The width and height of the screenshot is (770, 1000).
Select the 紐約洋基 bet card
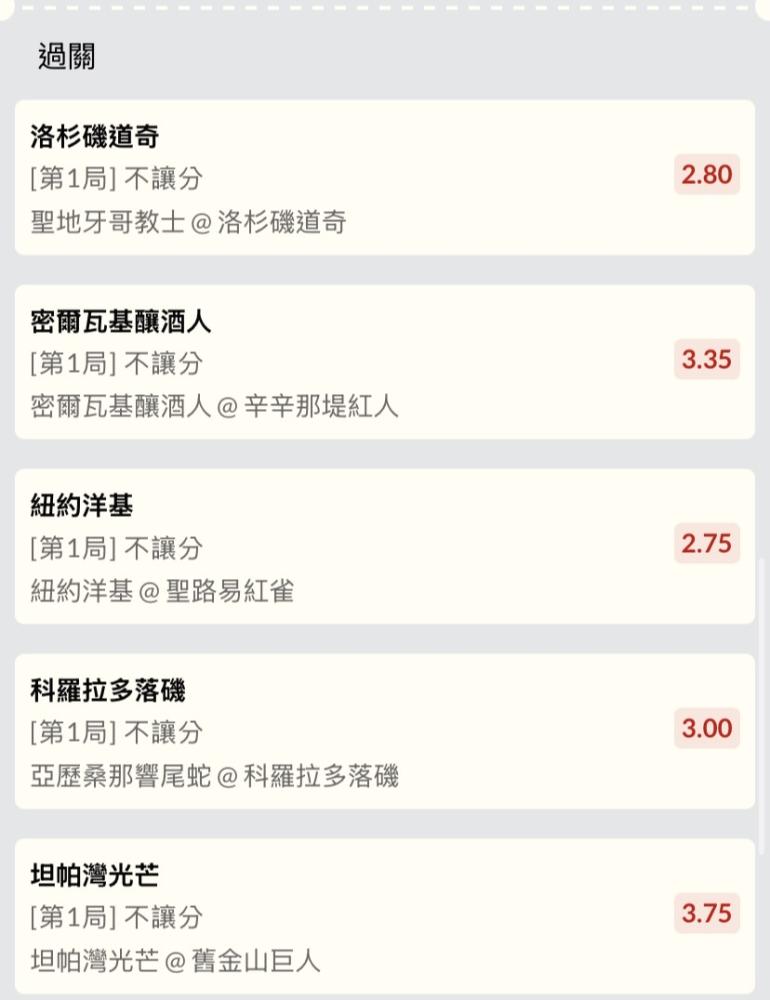[x=384, y=547]
